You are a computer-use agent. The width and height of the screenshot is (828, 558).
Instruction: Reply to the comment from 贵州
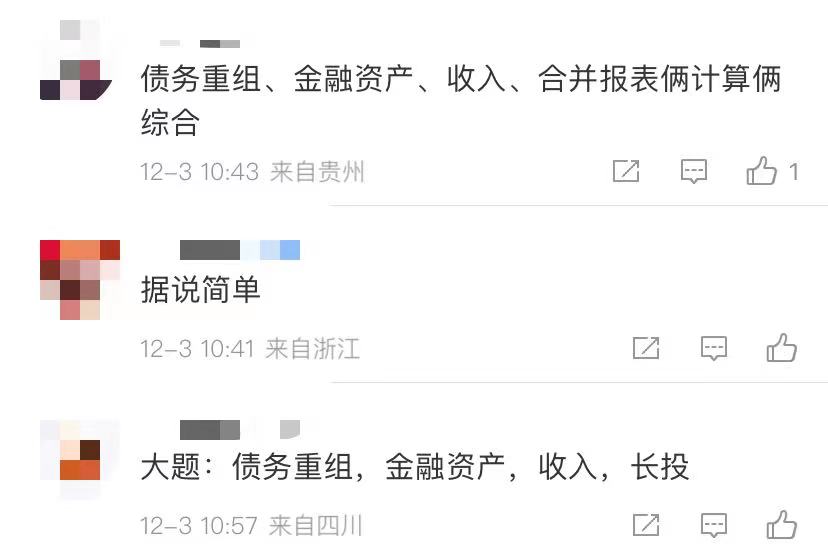coord(694,172)
